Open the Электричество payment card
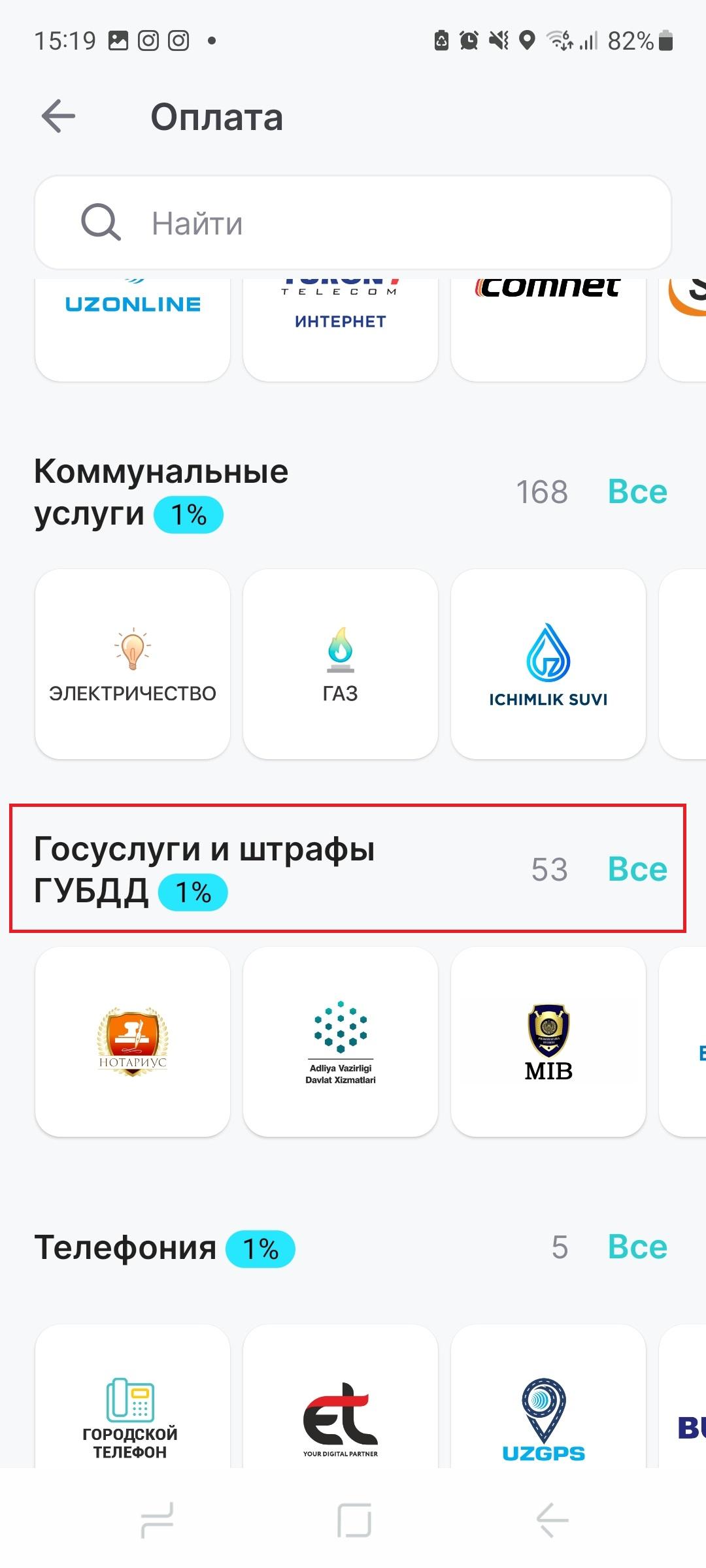The image size is (706, 1568). coord(133,664)
